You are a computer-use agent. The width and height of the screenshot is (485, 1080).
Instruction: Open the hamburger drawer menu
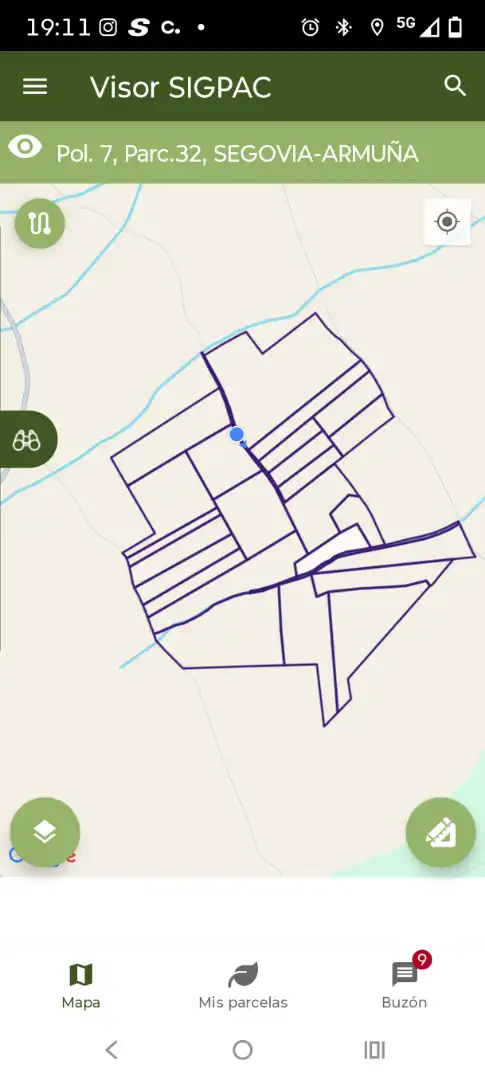35,87
